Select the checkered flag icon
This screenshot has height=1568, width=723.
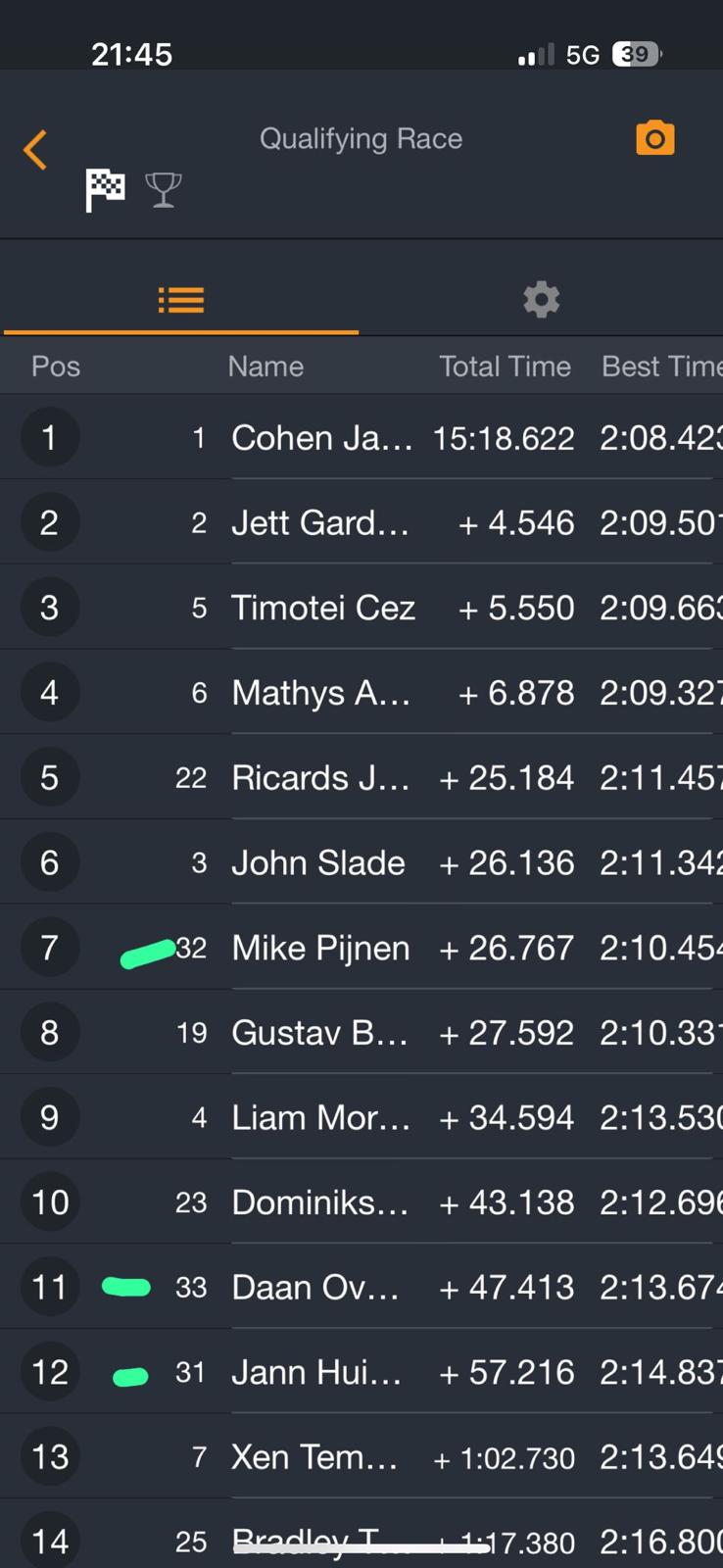(105, 189)
